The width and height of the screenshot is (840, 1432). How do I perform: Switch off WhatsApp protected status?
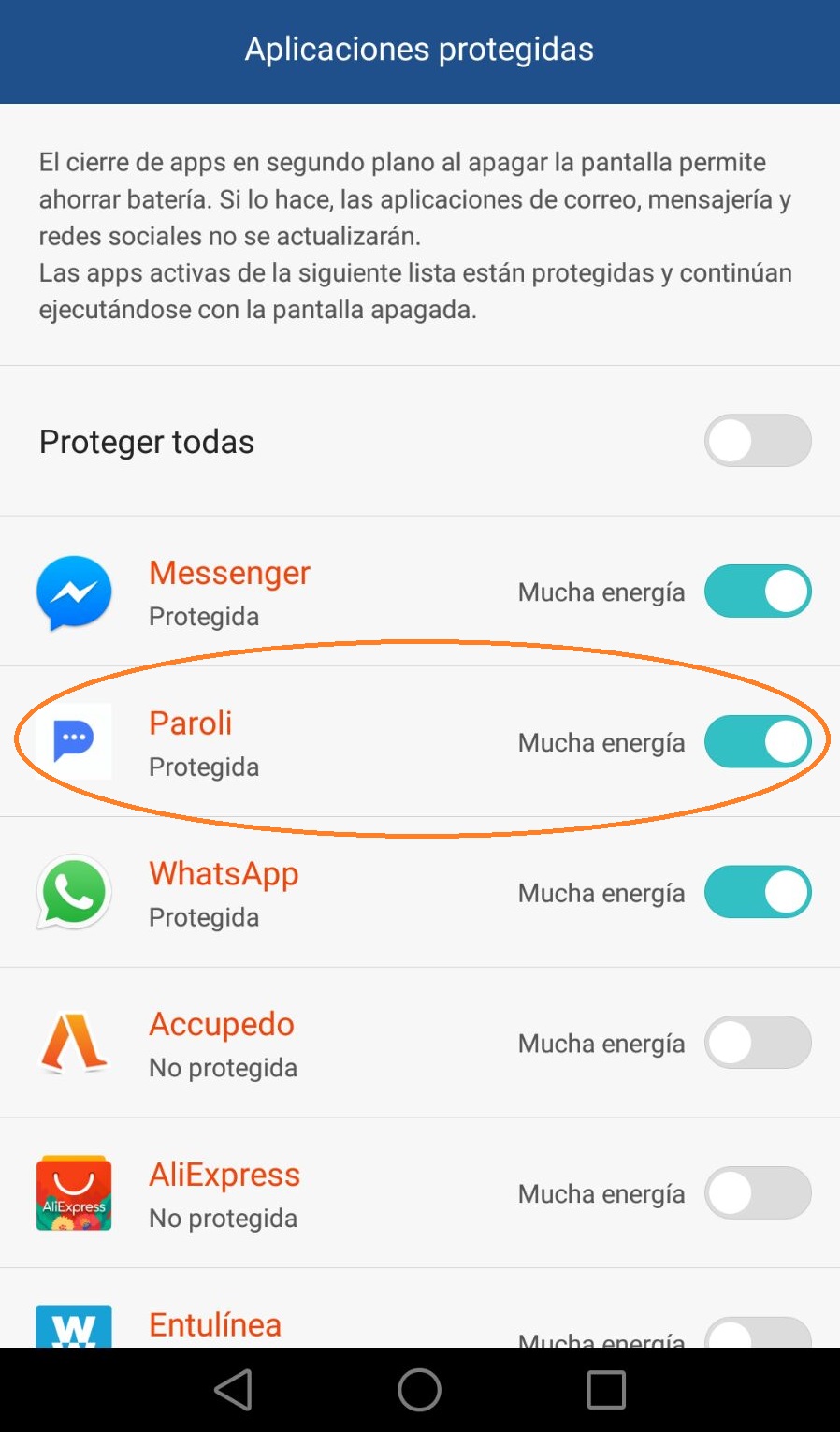click(758, 892)
